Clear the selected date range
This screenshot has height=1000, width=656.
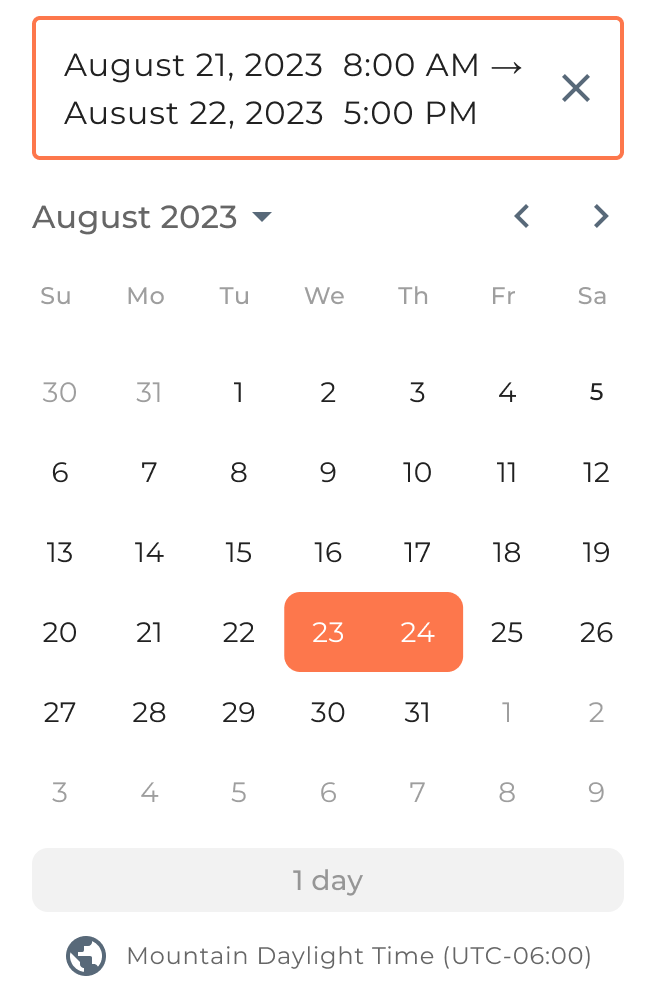tap(575, 89)
